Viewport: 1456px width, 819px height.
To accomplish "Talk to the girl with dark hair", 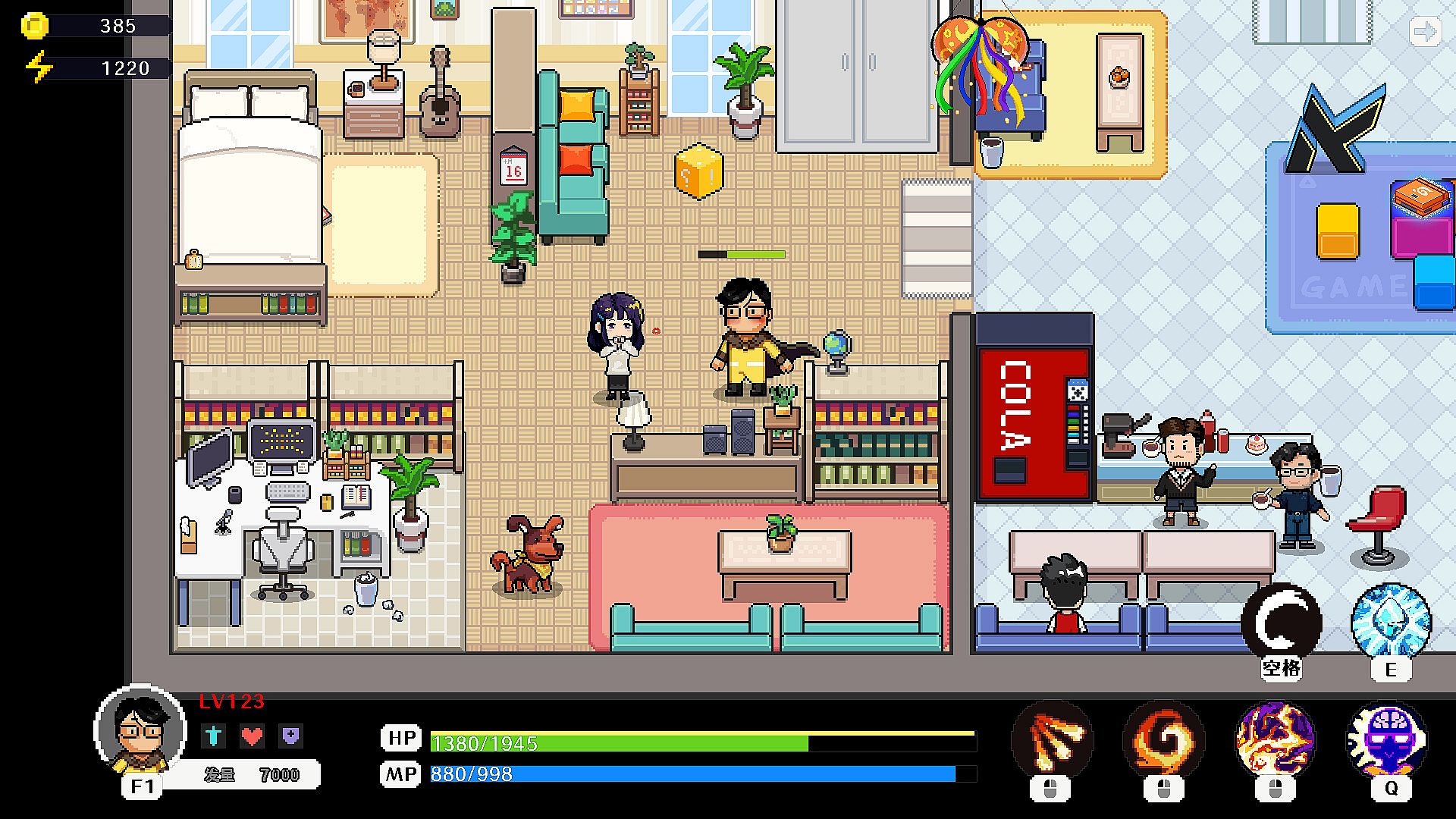I will tap(617, 347).
